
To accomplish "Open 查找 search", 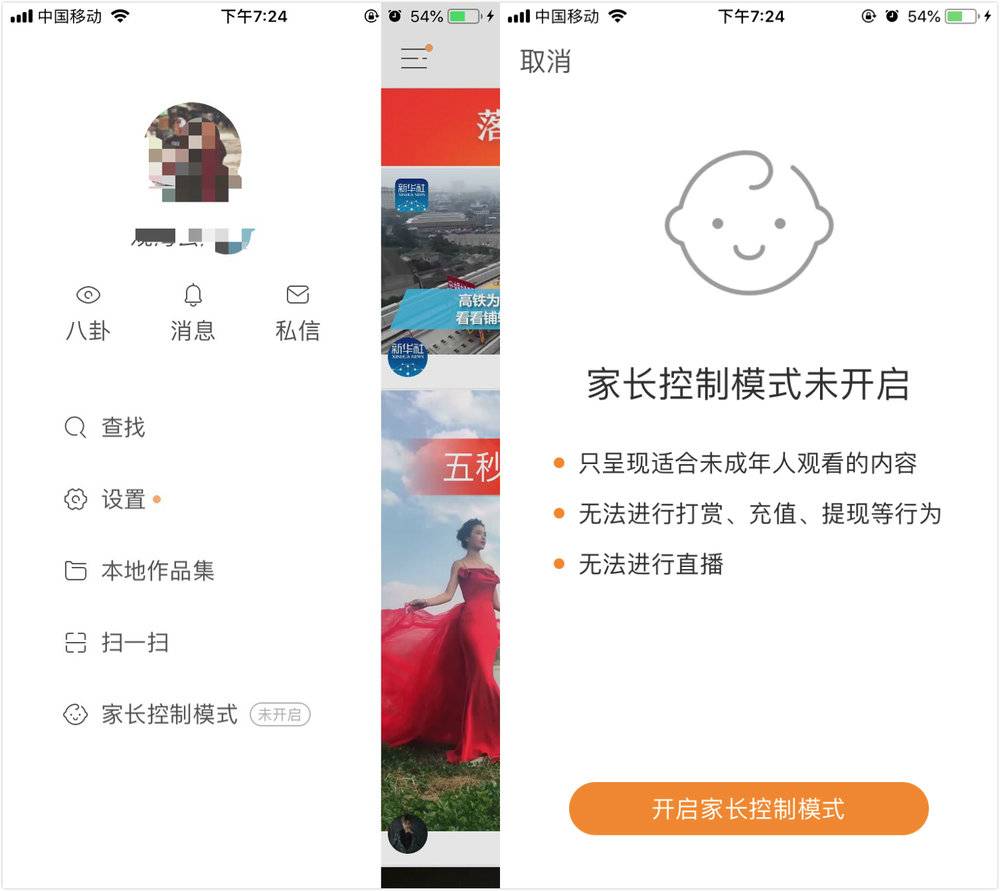I will pos(105,428).
